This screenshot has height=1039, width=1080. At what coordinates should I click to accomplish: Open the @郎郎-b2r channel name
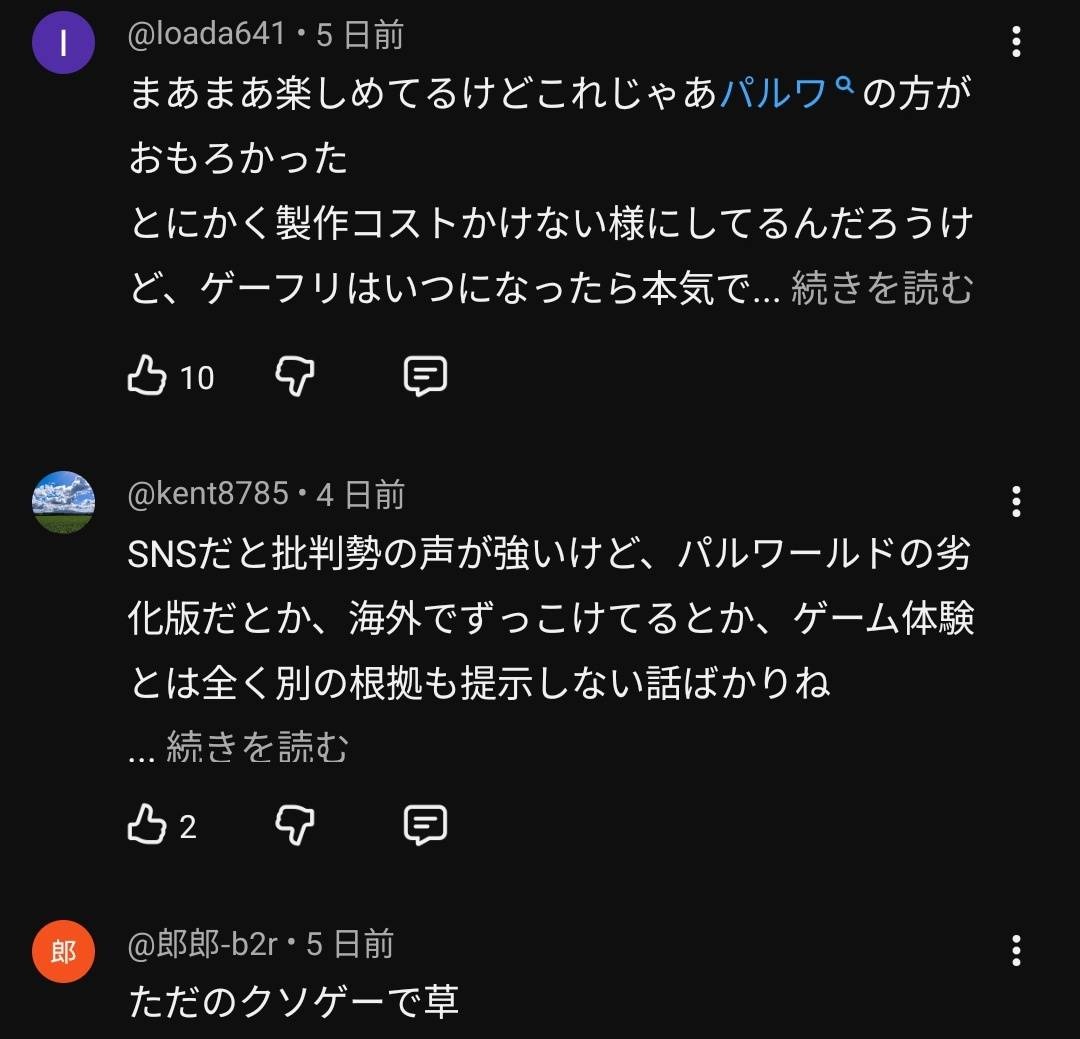206,944
